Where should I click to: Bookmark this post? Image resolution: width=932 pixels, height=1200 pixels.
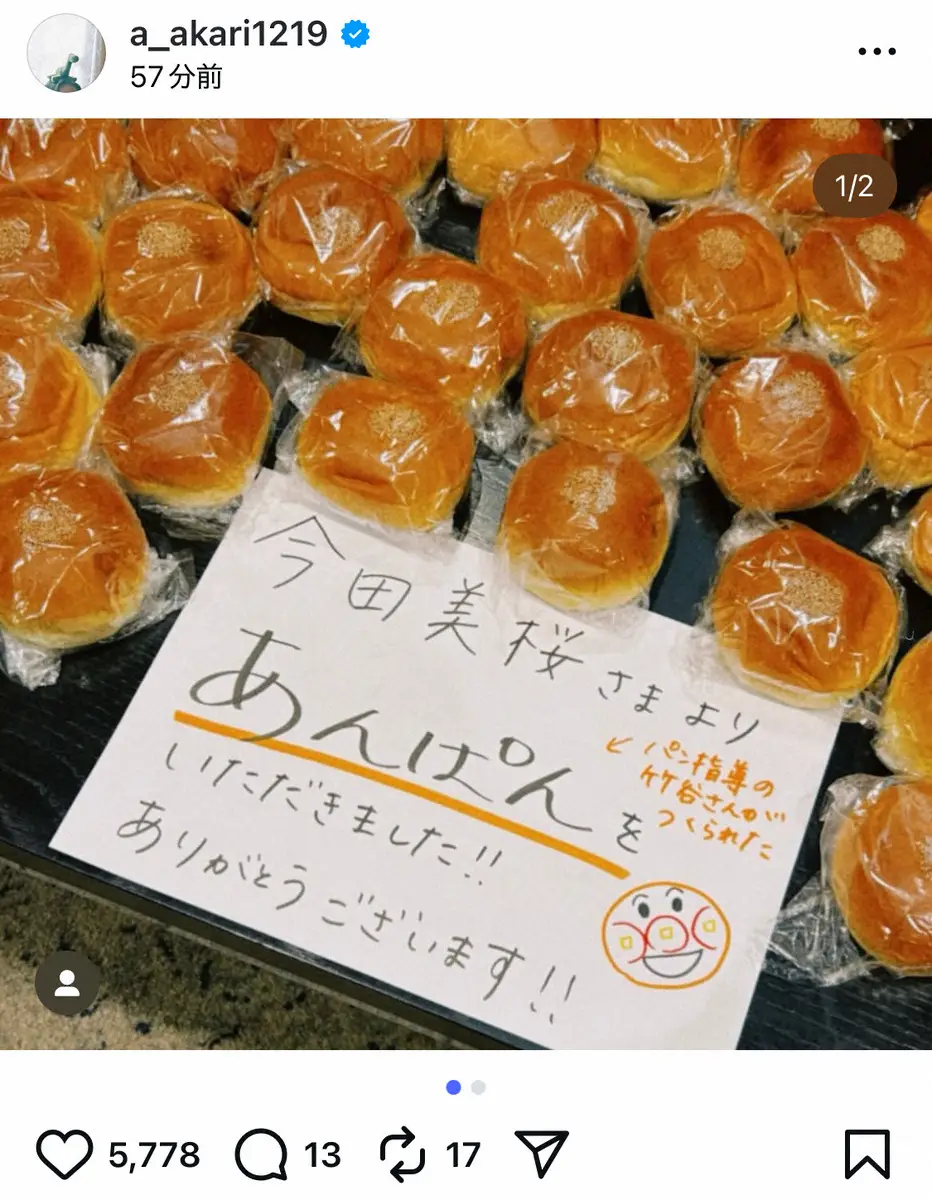(866, 1155)
